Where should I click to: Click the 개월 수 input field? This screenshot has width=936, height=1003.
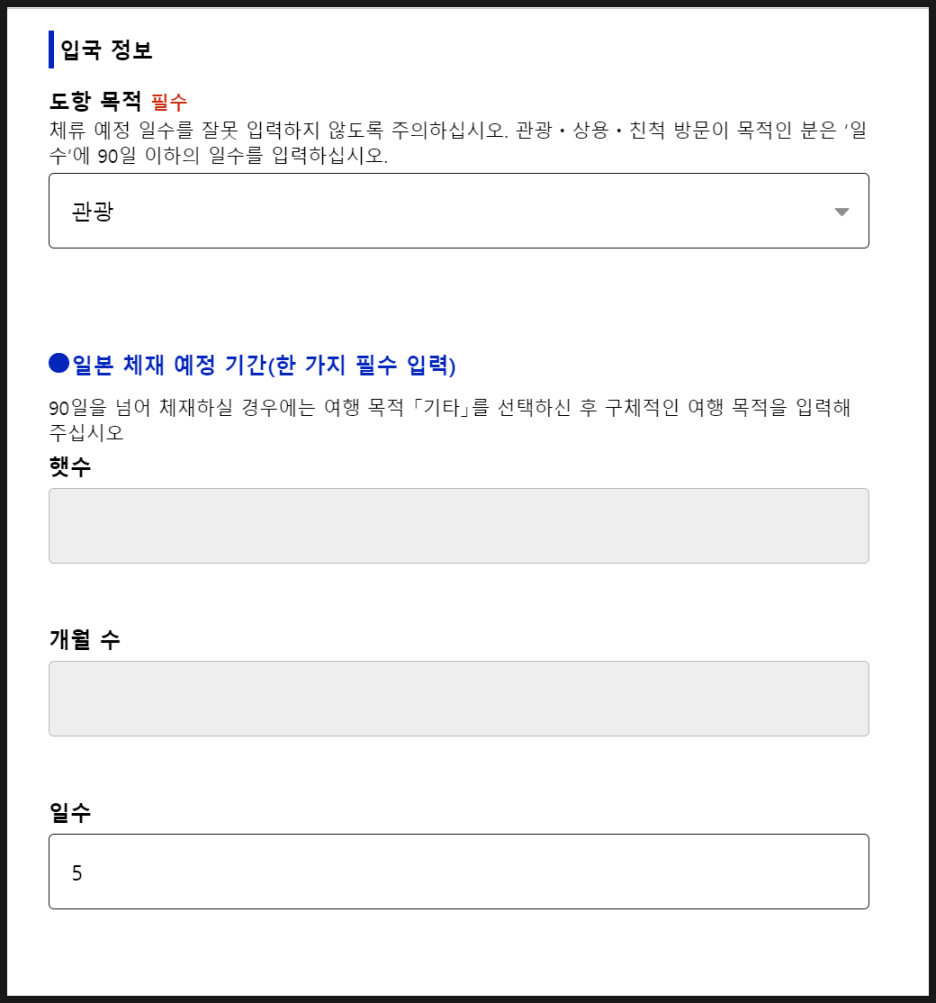pyautogui.click(x=458, y=698)
